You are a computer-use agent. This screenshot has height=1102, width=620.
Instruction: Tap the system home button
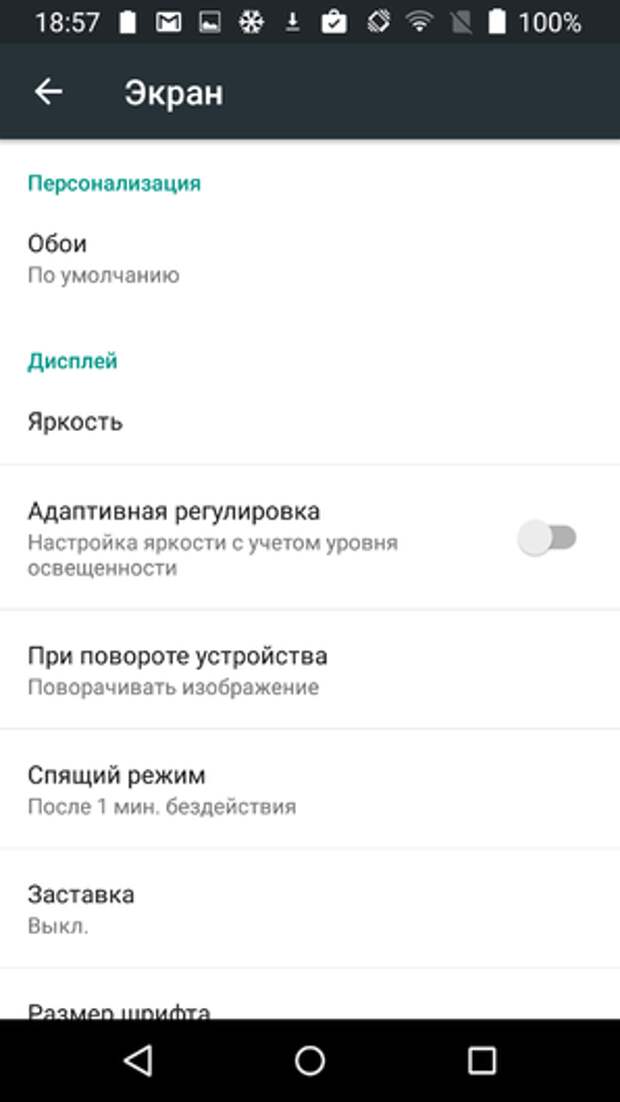click(x=310, y=1061)
